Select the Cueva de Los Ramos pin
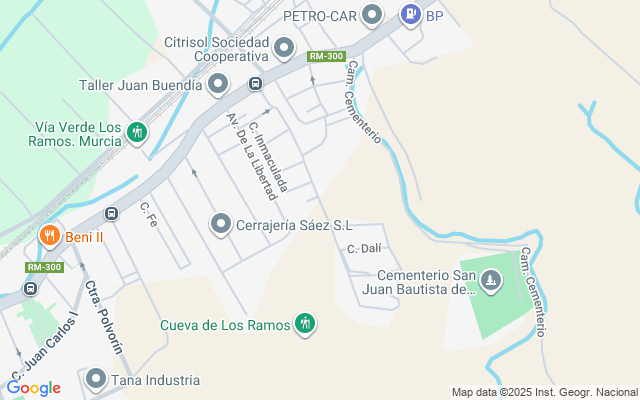The height and width of the screenshot is (400, 640). (306, 324)
